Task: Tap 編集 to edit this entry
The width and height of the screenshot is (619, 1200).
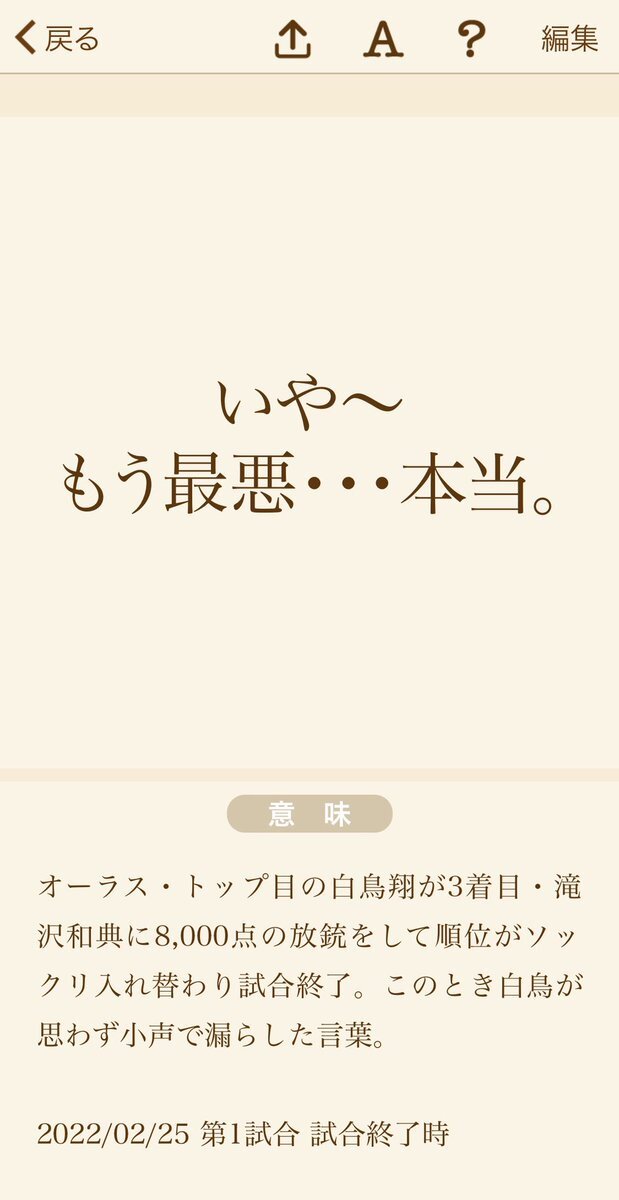Action: click(x=569, y=39)
